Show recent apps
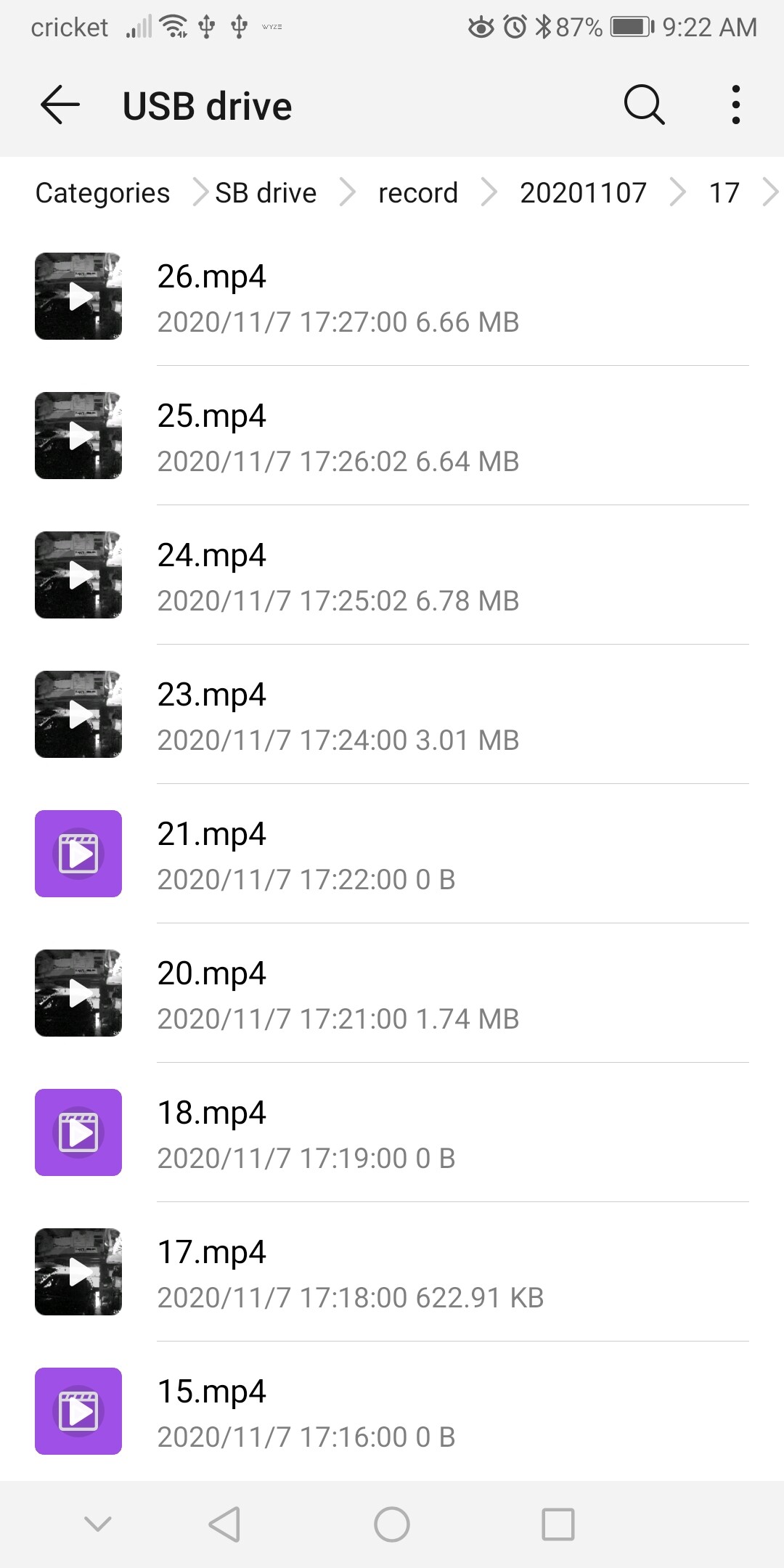 tap(558, 1524)
